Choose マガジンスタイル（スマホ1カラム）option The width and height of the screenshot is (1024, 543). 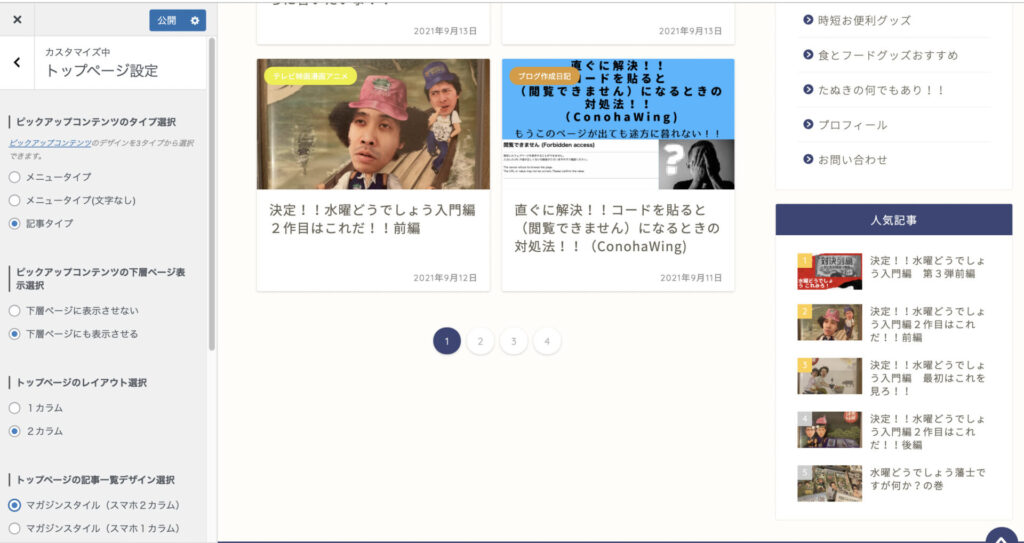pyautogui.click(x=14, y=528)
